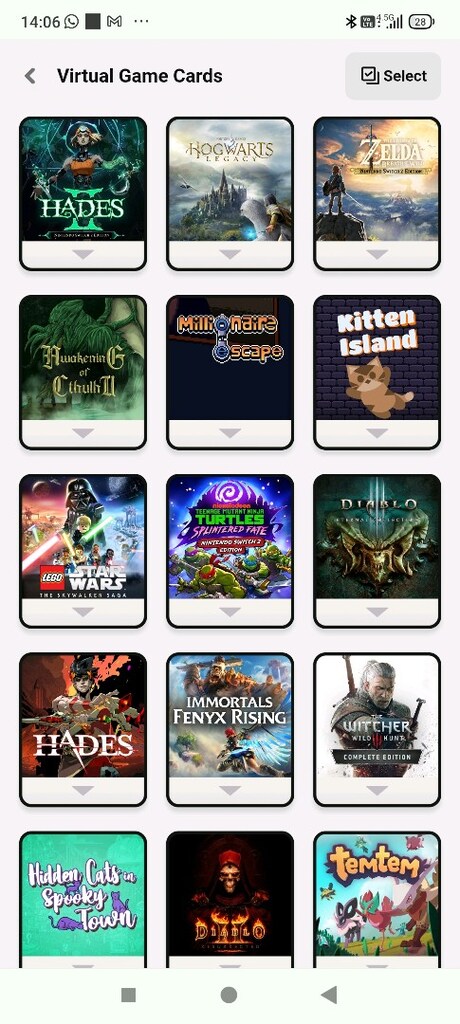
Task: Open the Kitten Island game card
Action: 377,372
